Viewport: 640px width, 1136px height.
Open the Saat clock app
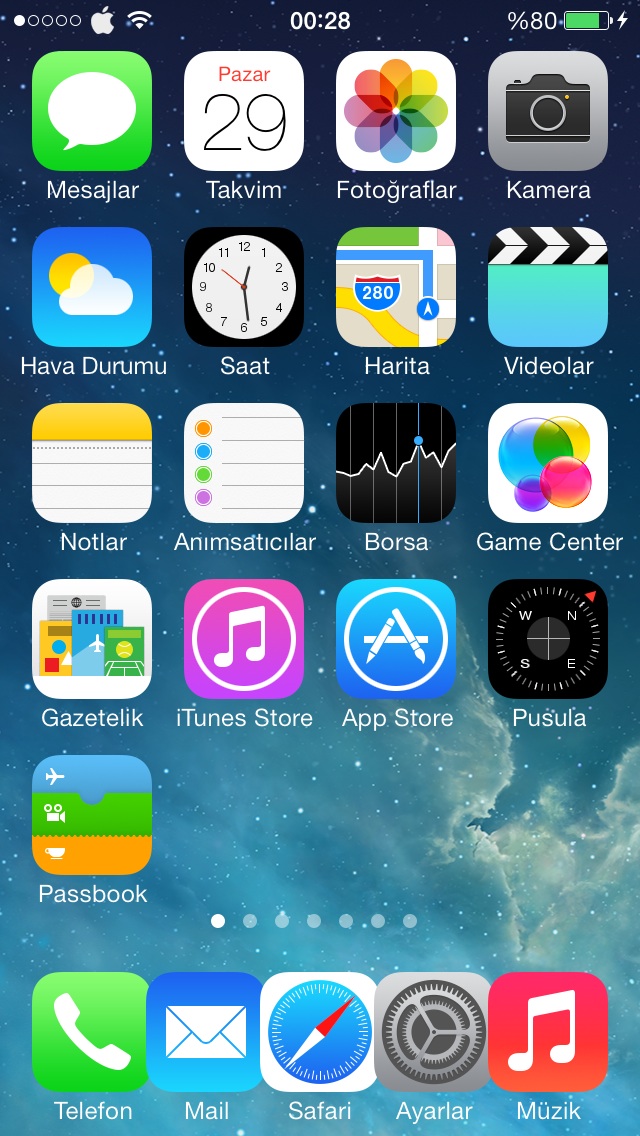(244, 287)
